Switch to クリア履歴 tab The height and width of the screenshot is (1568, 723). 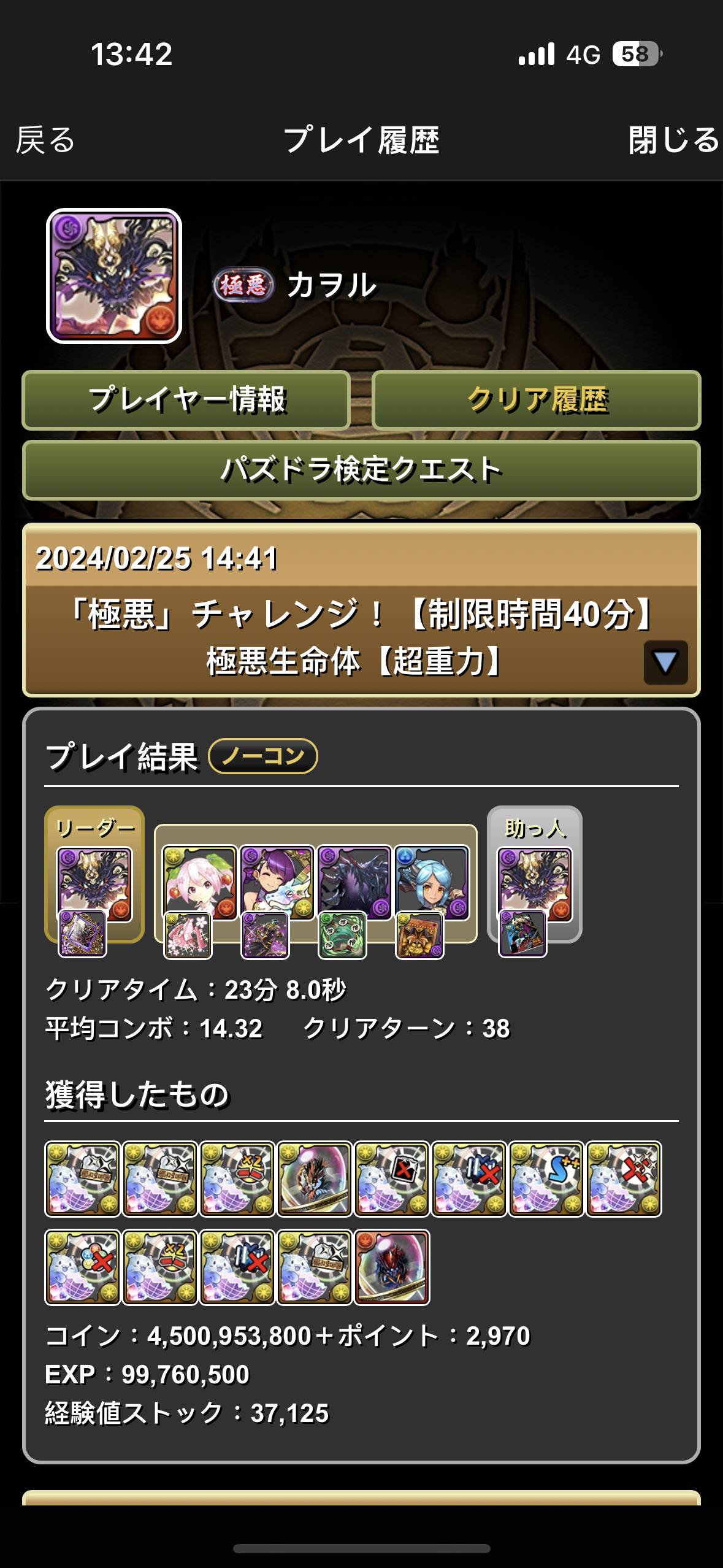(x=537, y=400)
